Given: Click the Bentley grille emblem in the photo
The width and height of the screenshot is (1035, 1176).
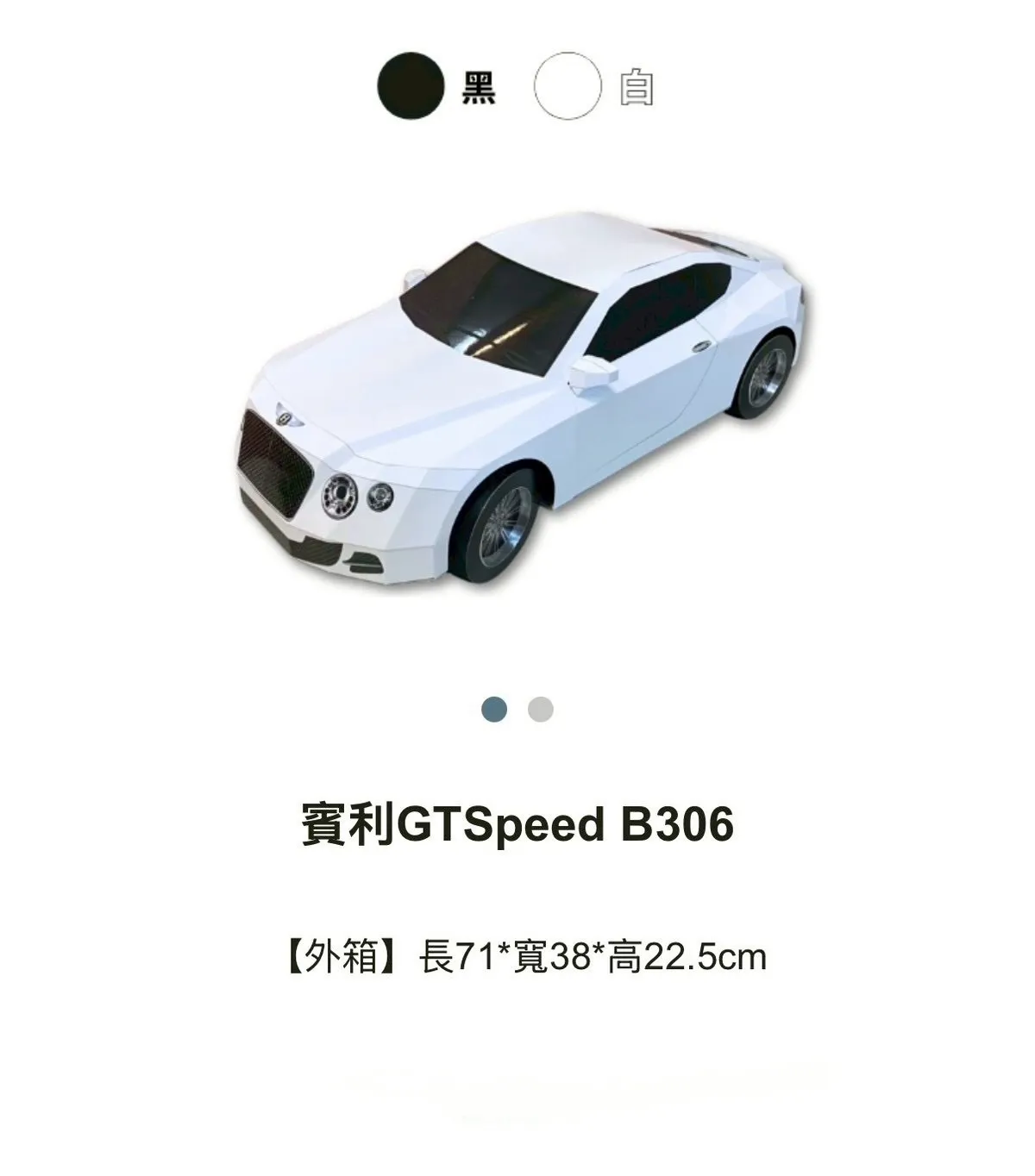Looking at the screenshot, I should point(285,416).
